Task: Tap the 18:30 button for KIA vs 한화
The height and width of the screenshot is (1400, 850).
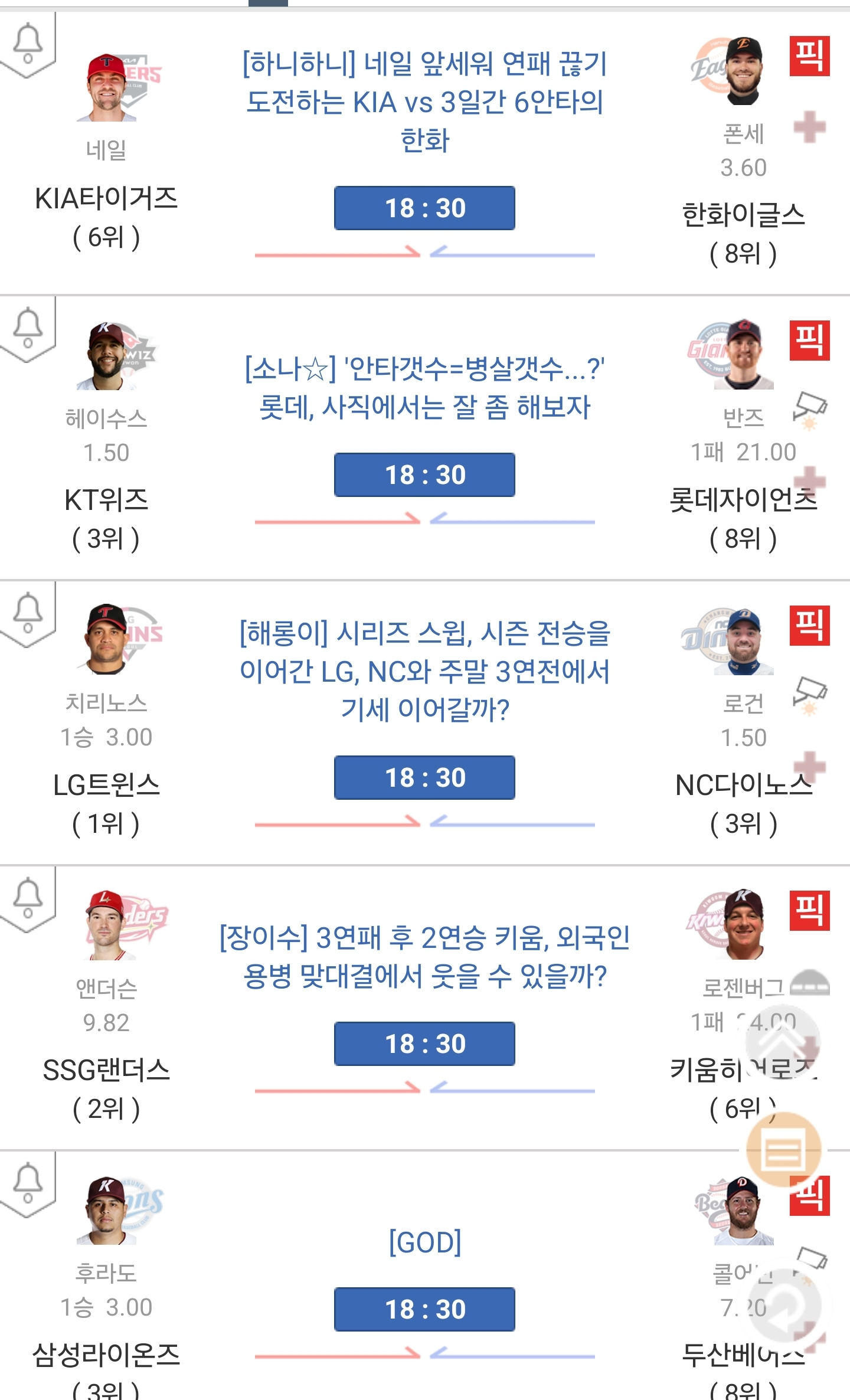Action: coord(424,208)
